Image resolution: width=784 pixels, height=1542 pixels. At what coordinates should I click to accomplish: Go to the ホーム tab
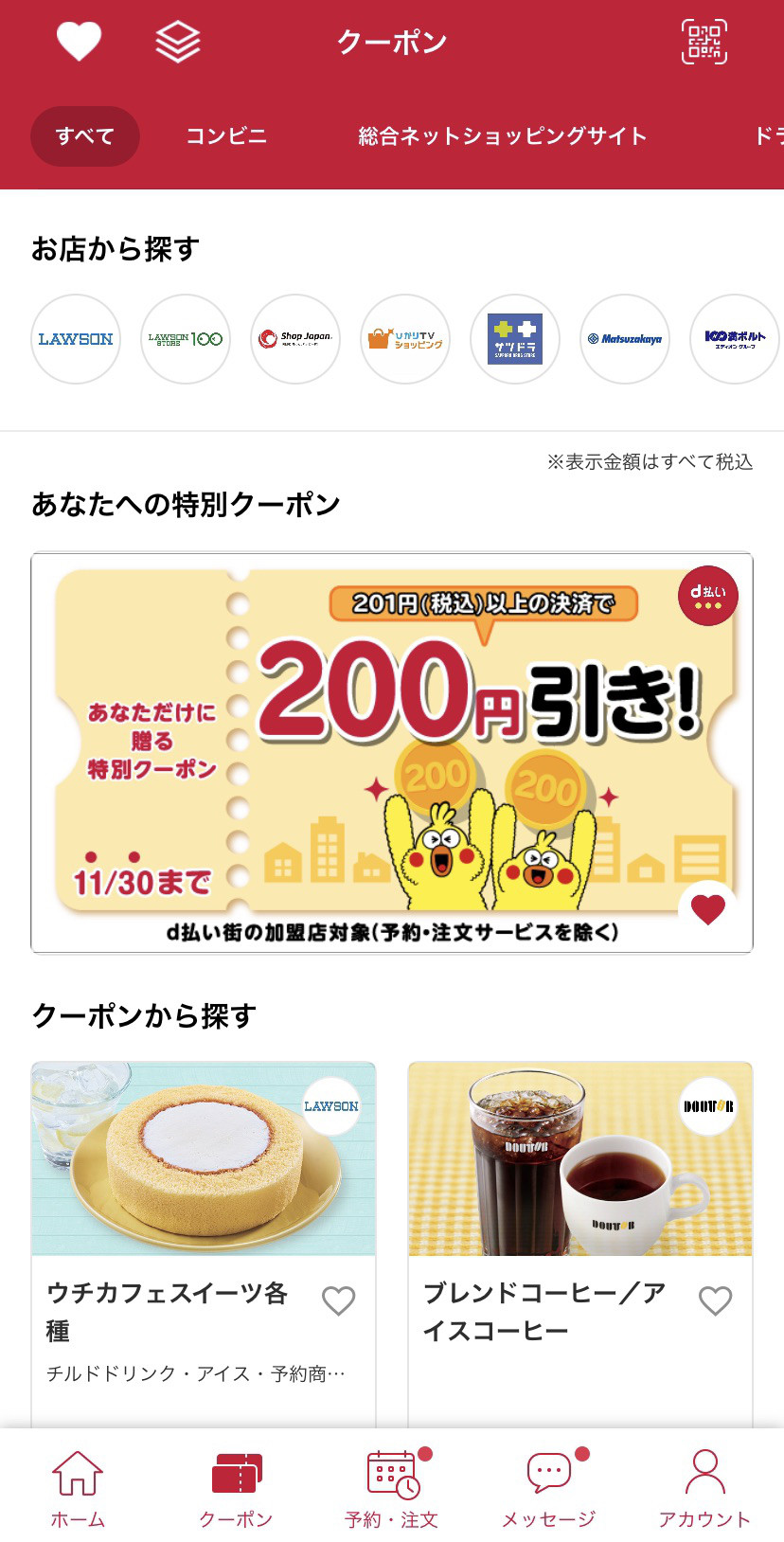[78, 1489]
